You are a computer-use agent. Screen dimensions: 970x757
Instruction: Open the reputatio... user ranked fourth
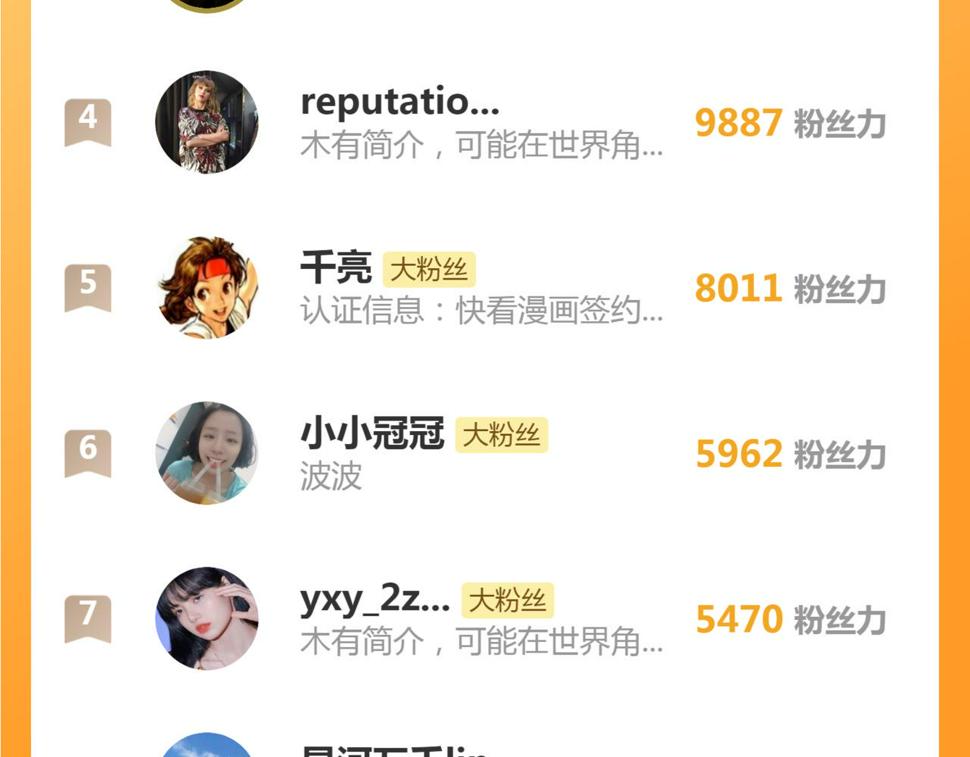coord(400,103)
